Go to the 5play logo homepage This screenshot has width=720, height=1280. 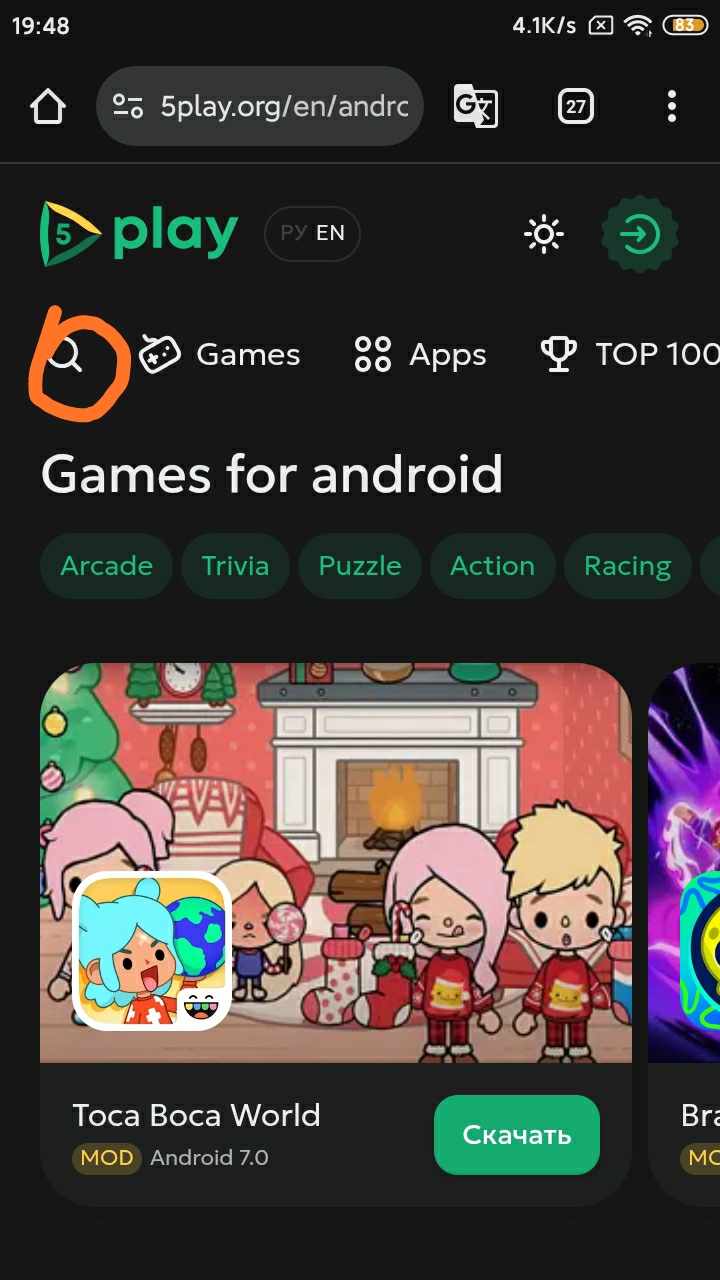click(x=139, y=233)
